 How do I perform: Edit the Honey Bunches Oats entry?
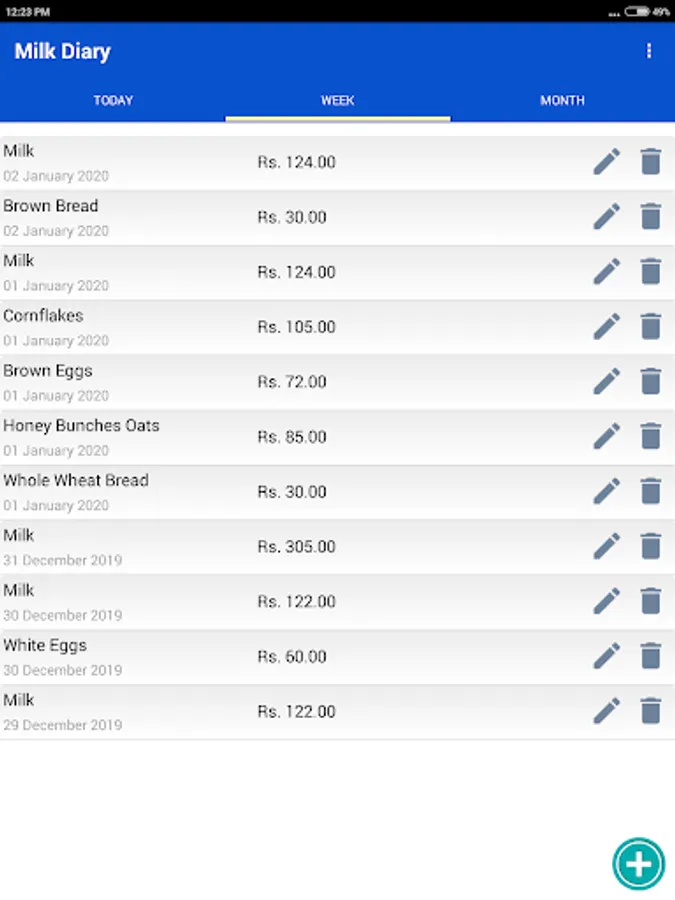coord(607,436)
